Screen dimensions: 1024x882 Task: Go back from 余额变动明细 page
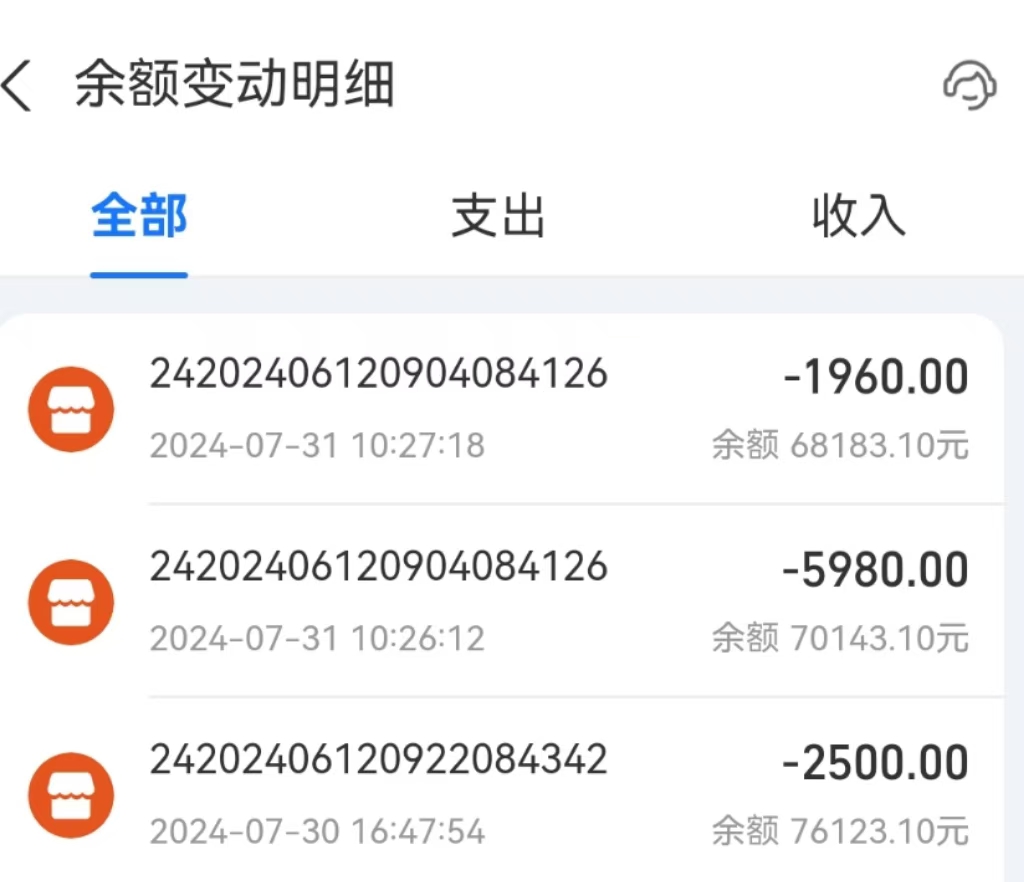click(x=20, y=86)
